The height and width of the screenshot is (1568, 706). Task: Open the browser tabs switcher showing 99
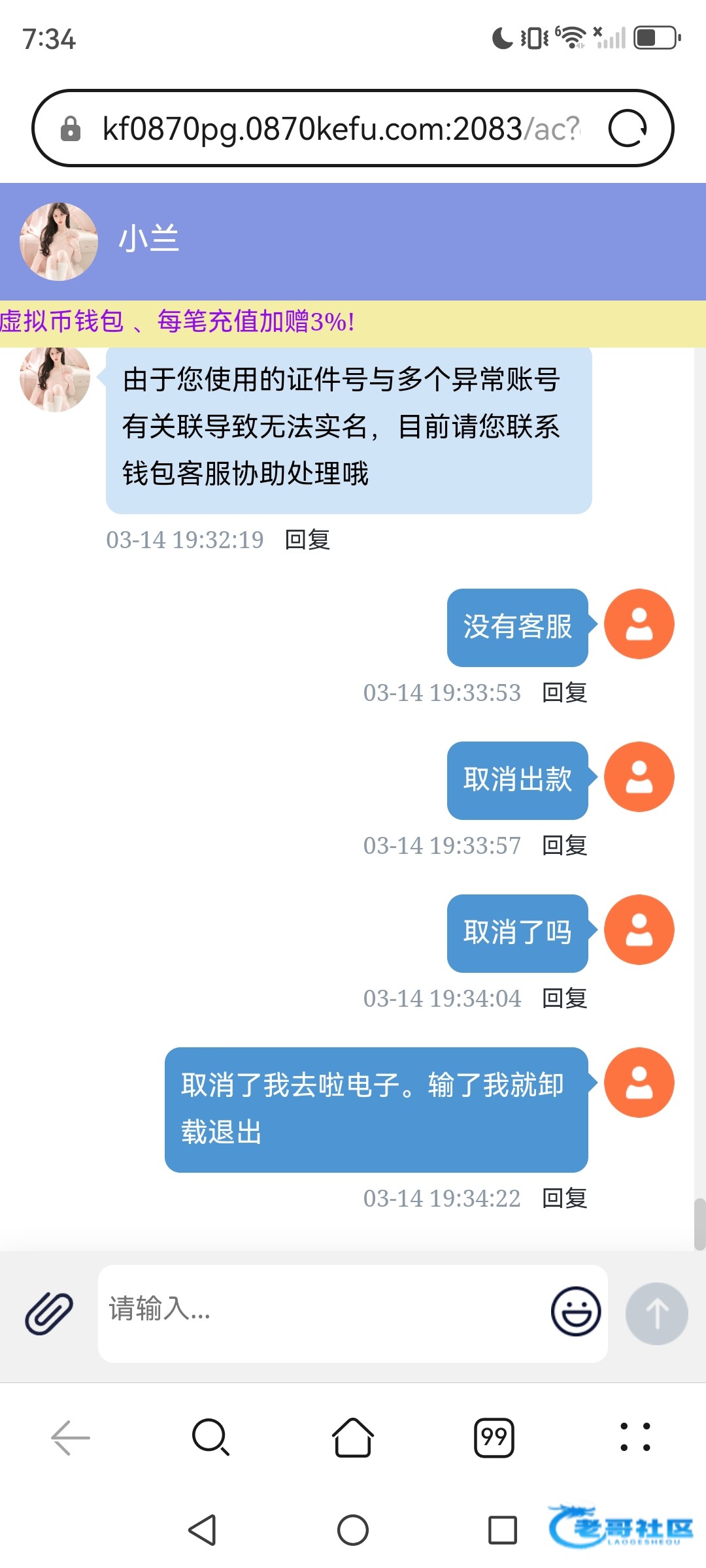pos(494,1438)
